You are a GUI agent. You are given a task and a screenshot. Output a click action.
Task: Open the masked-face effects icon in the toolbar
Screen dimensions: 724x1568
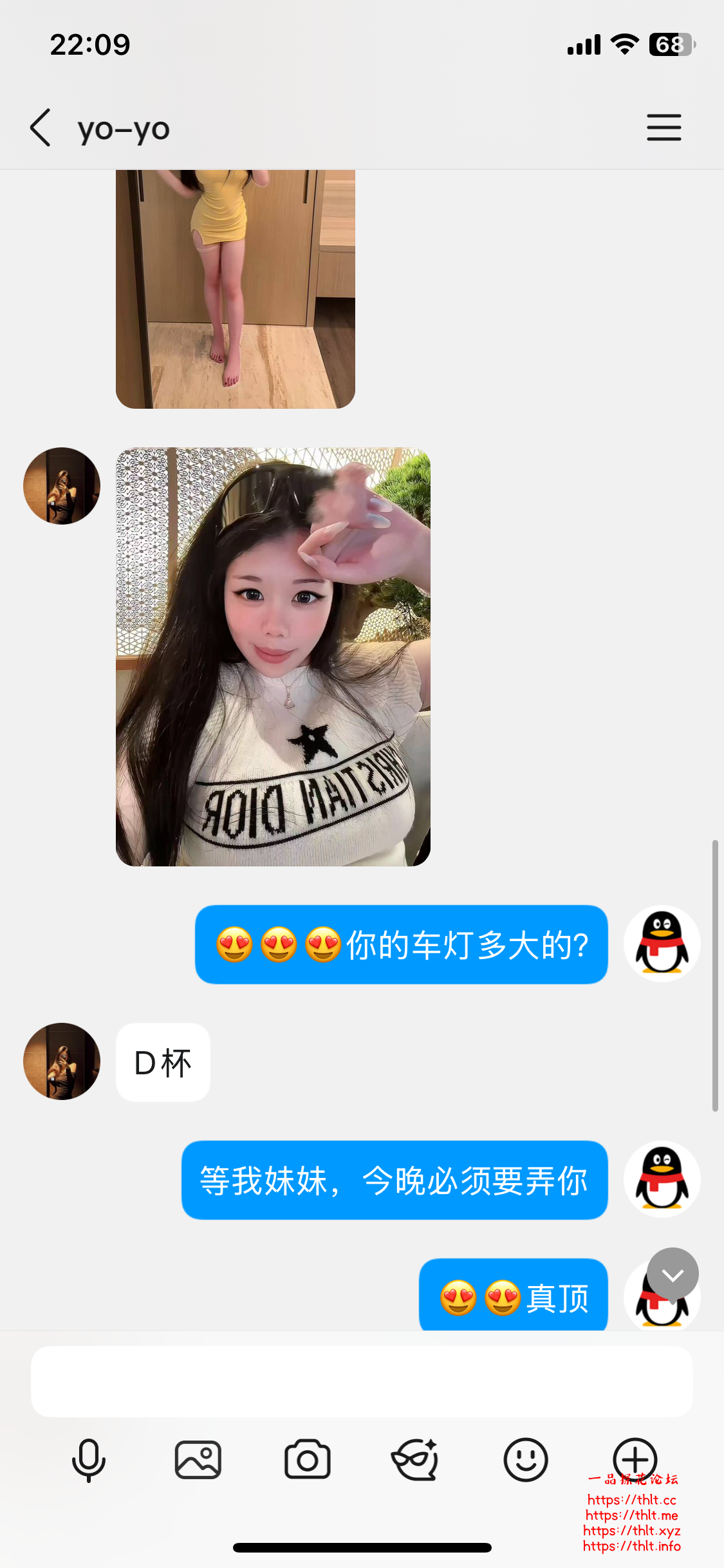(x=416, y=1460)
